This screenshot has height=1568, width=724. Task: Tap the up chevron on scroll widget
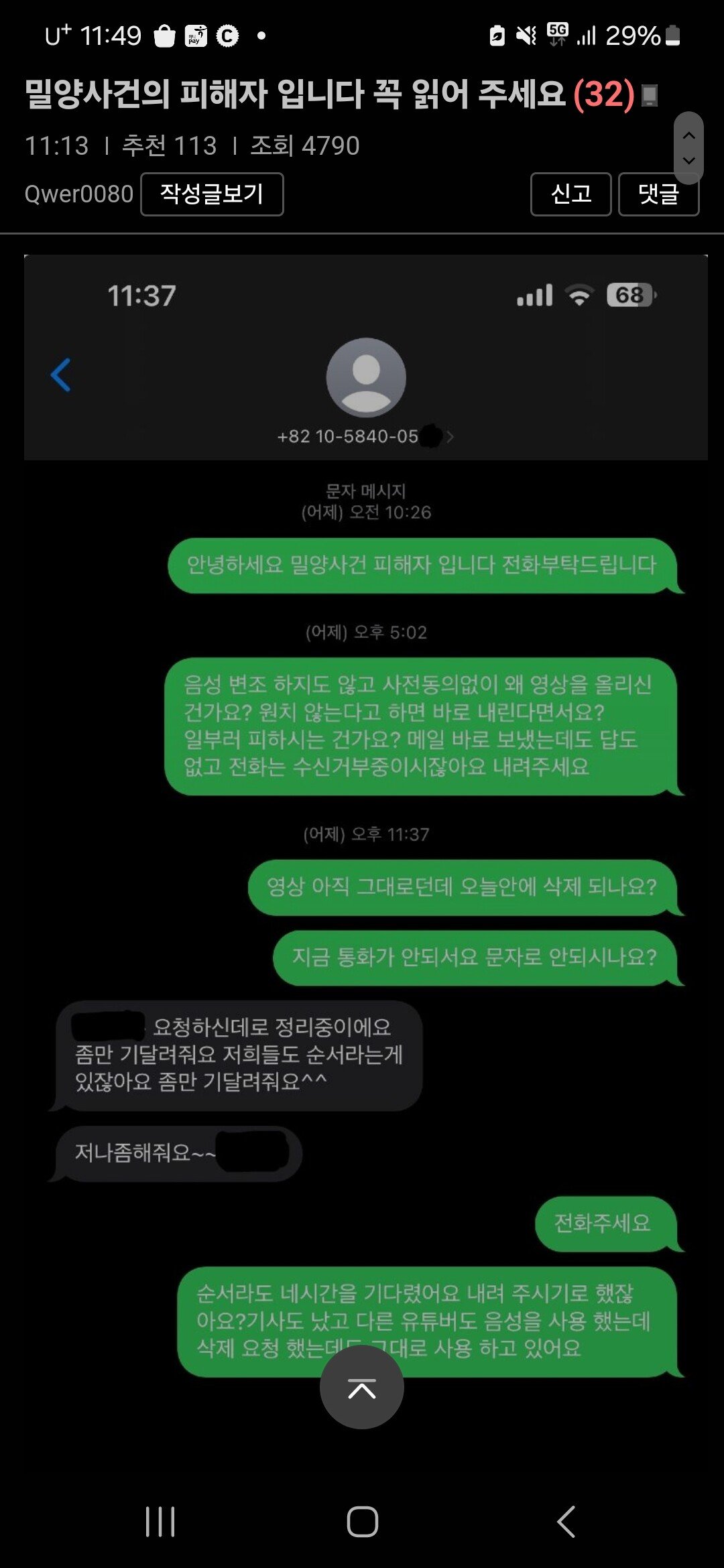[688, 135]
